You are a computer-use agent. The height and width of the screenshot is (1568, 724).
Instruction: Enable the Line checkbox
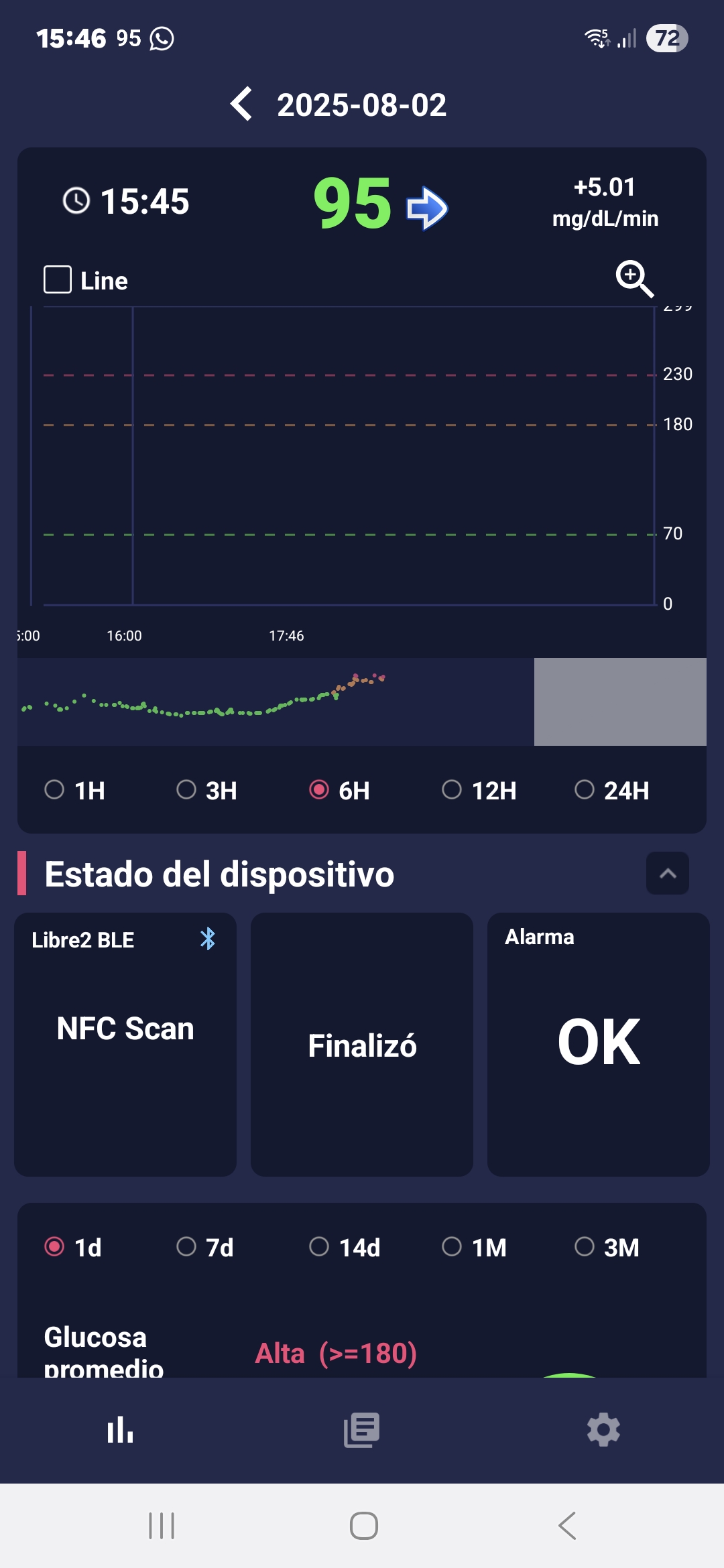pos(58,279)
